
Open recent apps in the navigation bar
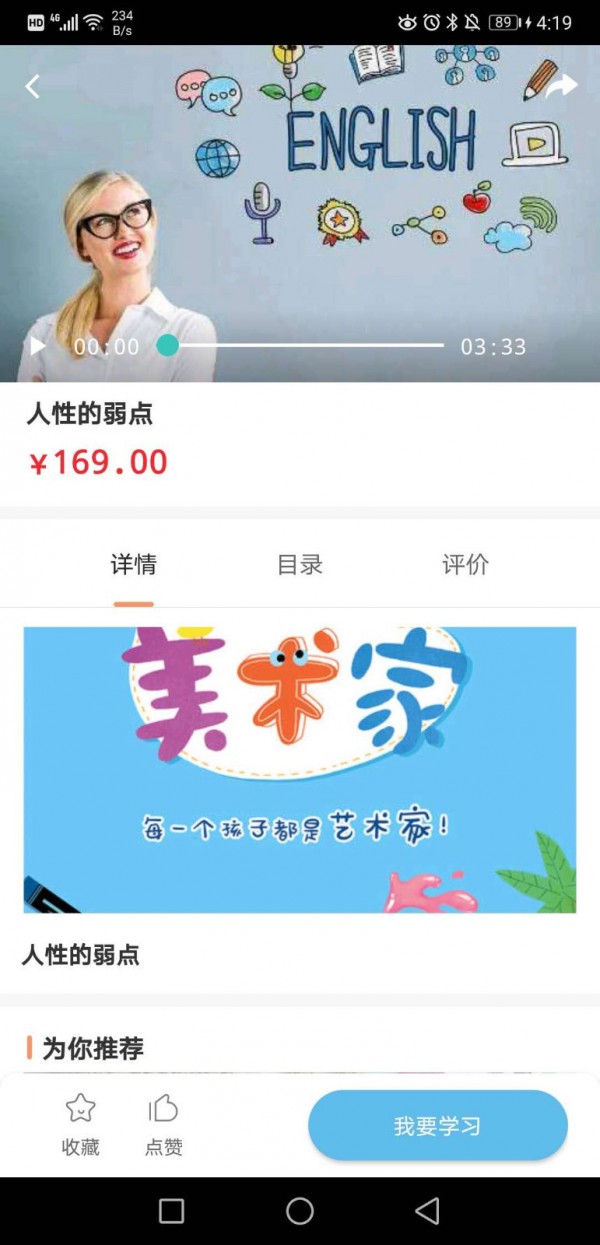pyautogui.click(x=172, y=1211)
